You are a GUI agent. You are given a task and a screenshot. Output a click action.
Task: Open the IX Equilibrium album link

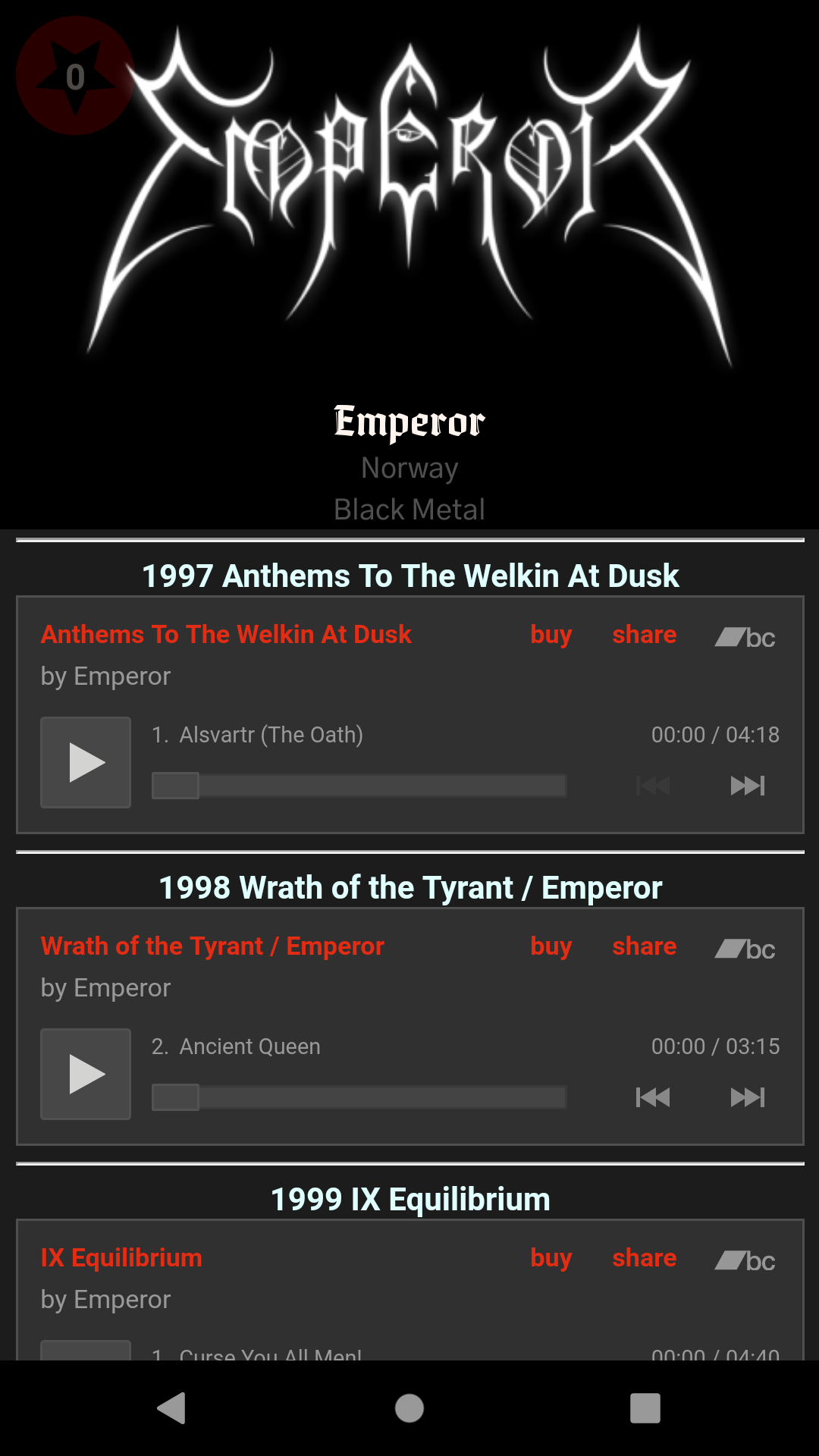click(121, 1257)
